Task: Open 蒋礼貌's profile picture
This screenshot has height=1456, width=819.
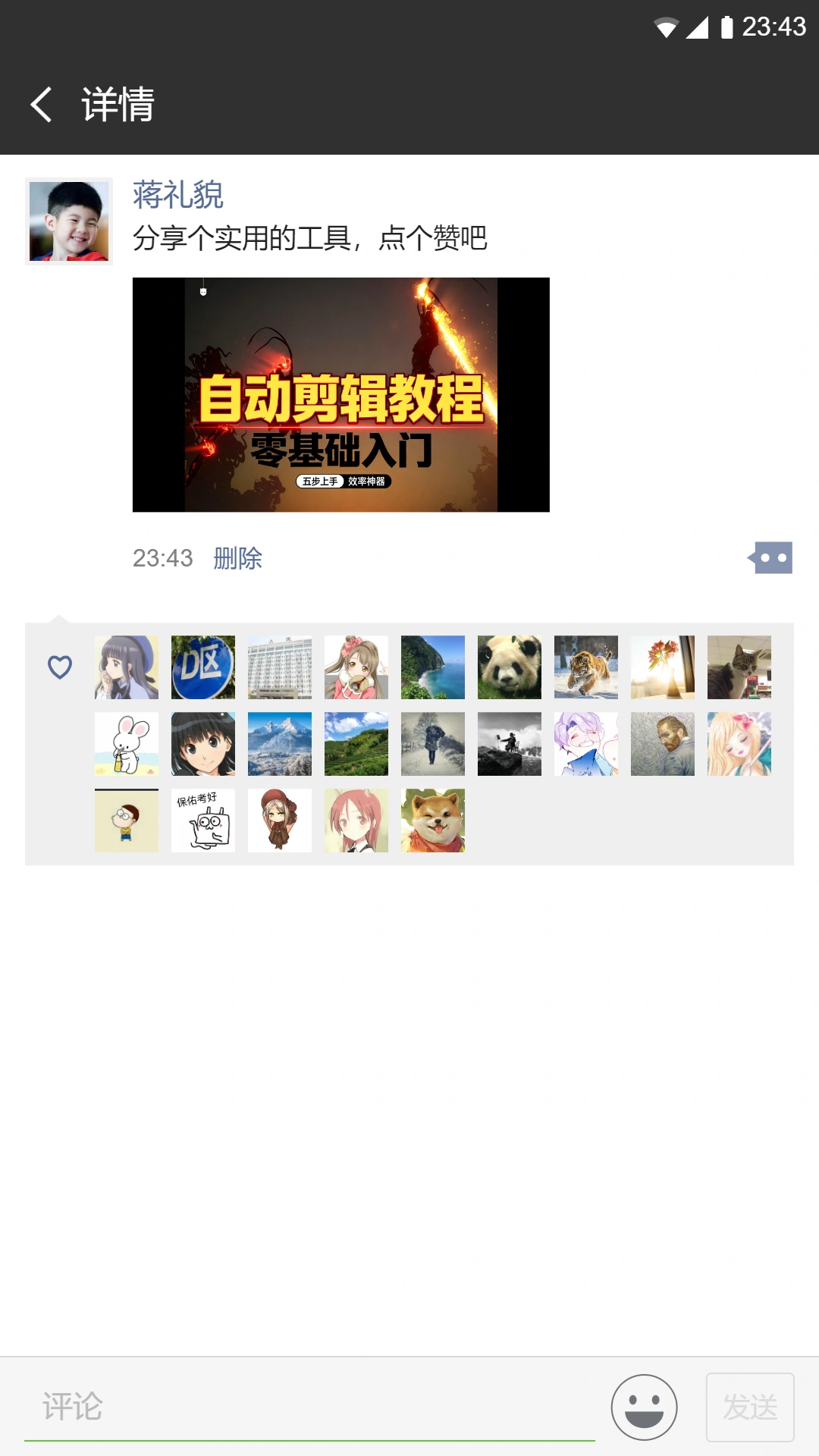Action: [69, 221]
